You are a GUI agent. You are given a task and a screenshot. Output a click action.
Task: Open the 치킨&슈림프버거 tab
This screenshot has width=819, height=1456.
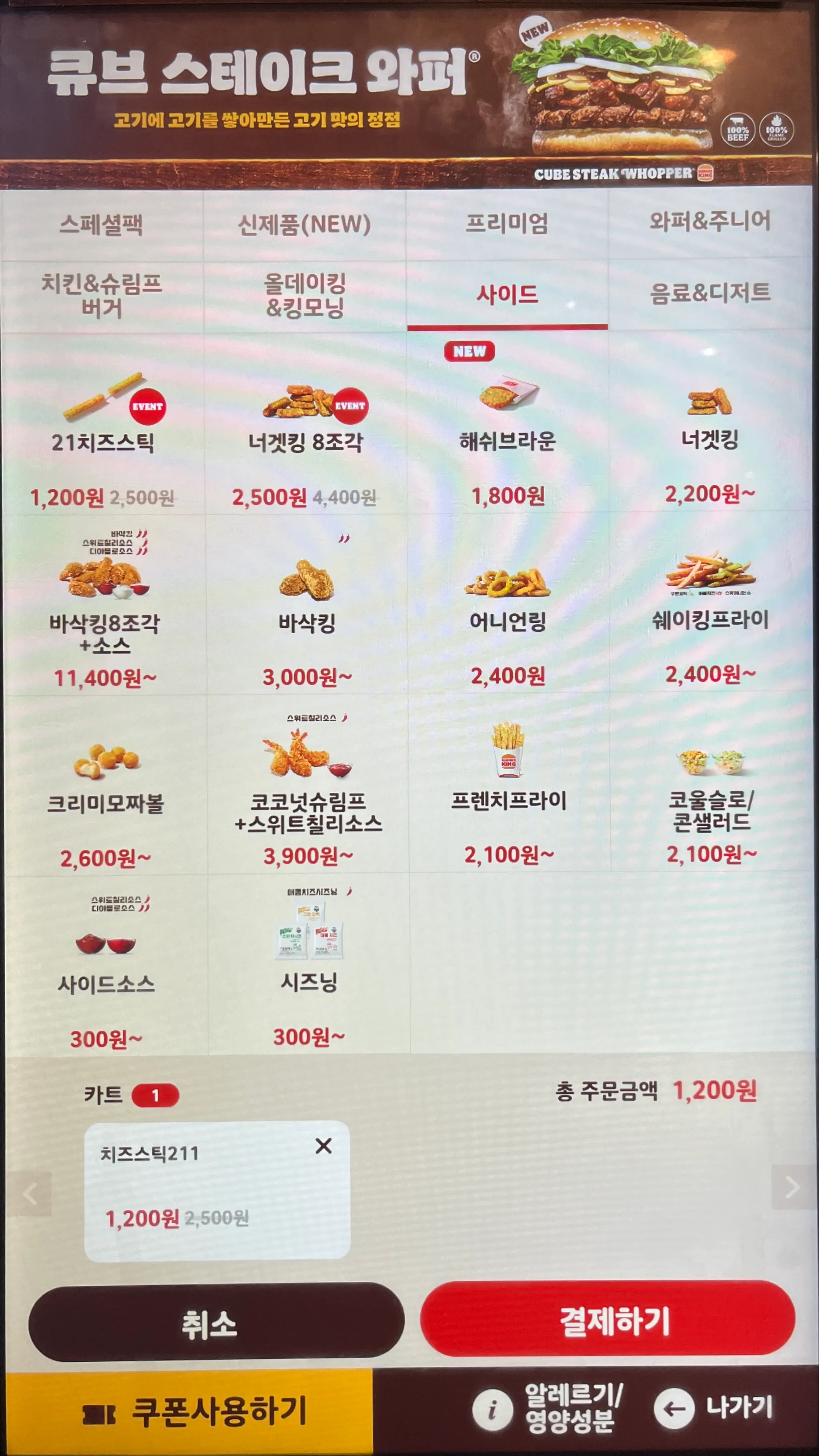tap(102, 295)
